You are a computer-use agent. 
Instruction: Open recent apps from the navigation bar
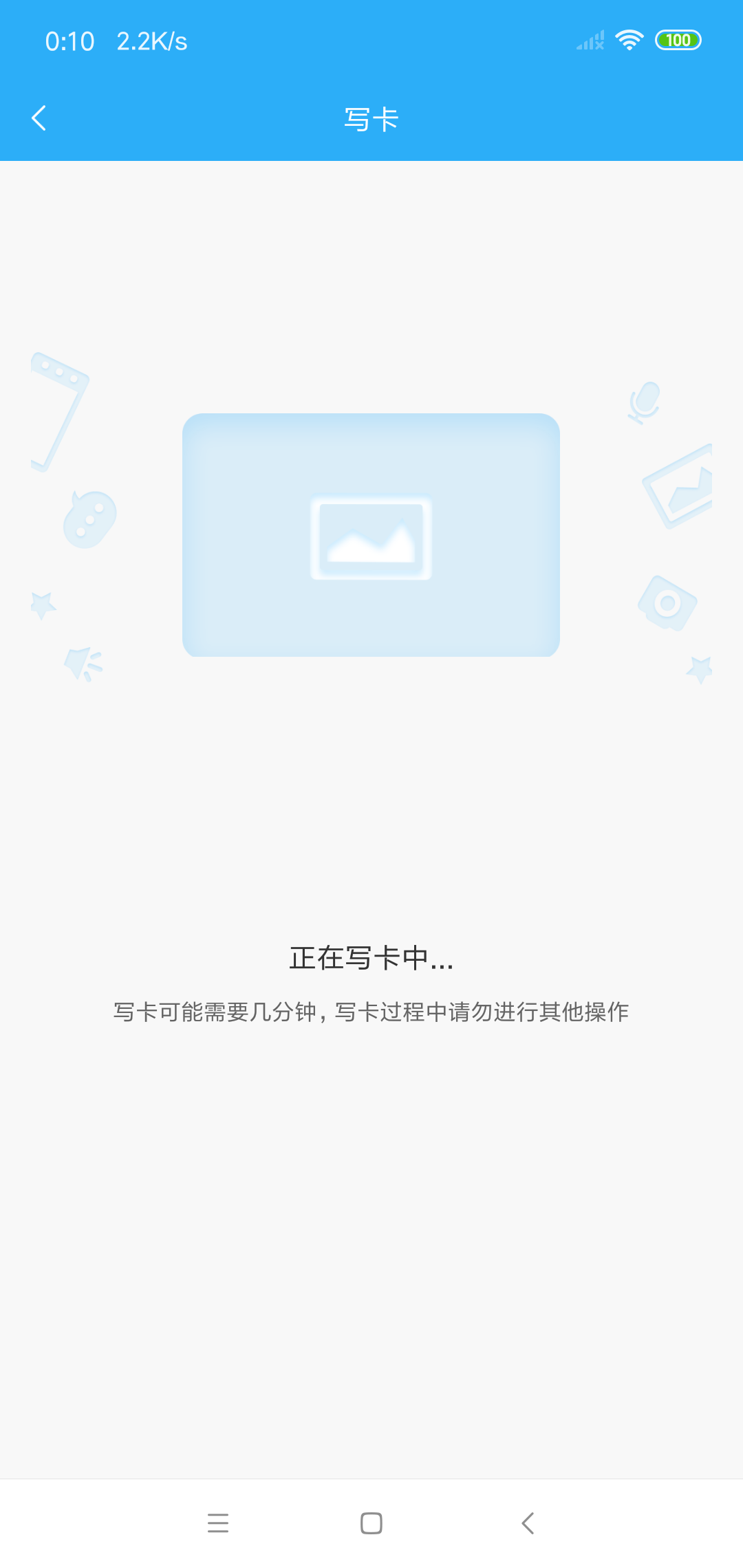(218, 1523)
